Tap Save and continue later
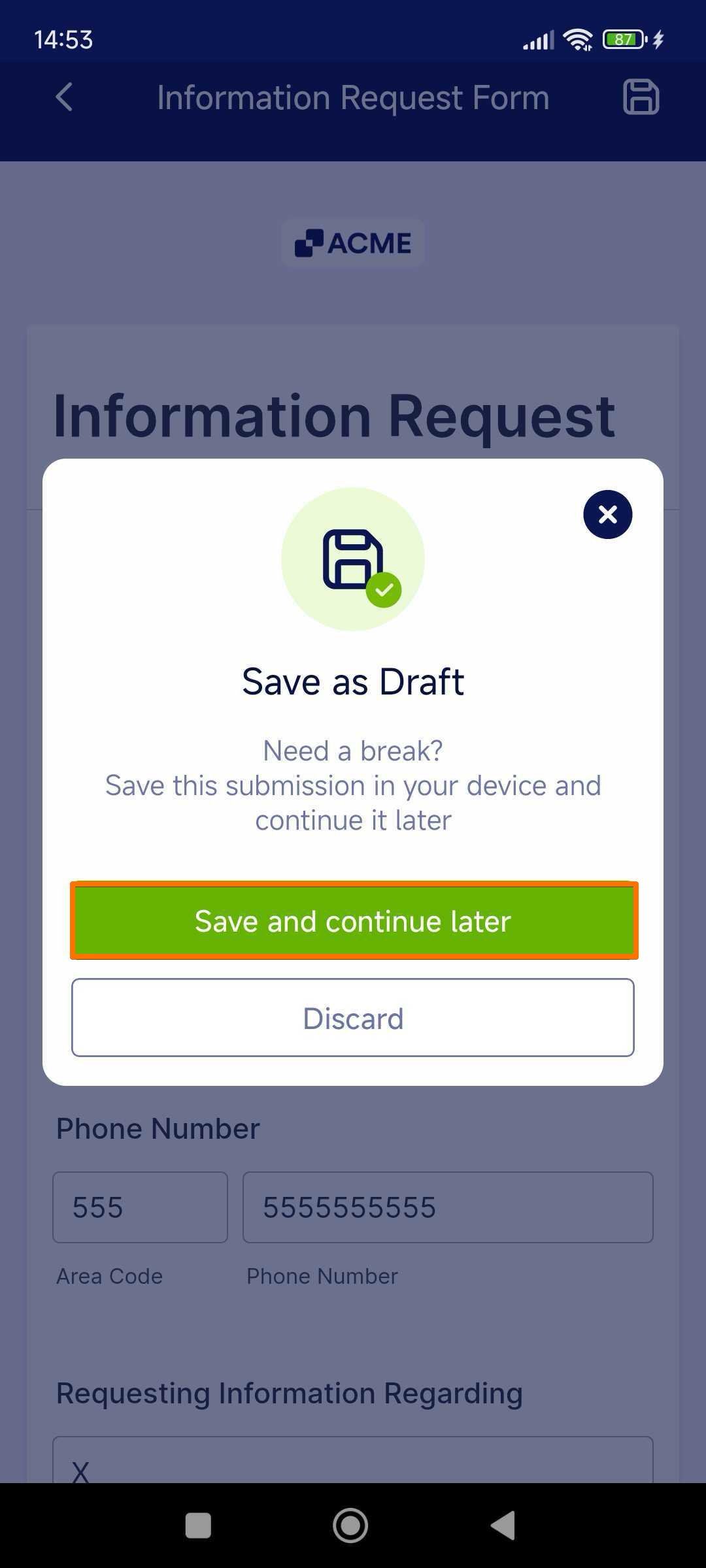The height and width of the screenshot is (1568, 706). 353,921
